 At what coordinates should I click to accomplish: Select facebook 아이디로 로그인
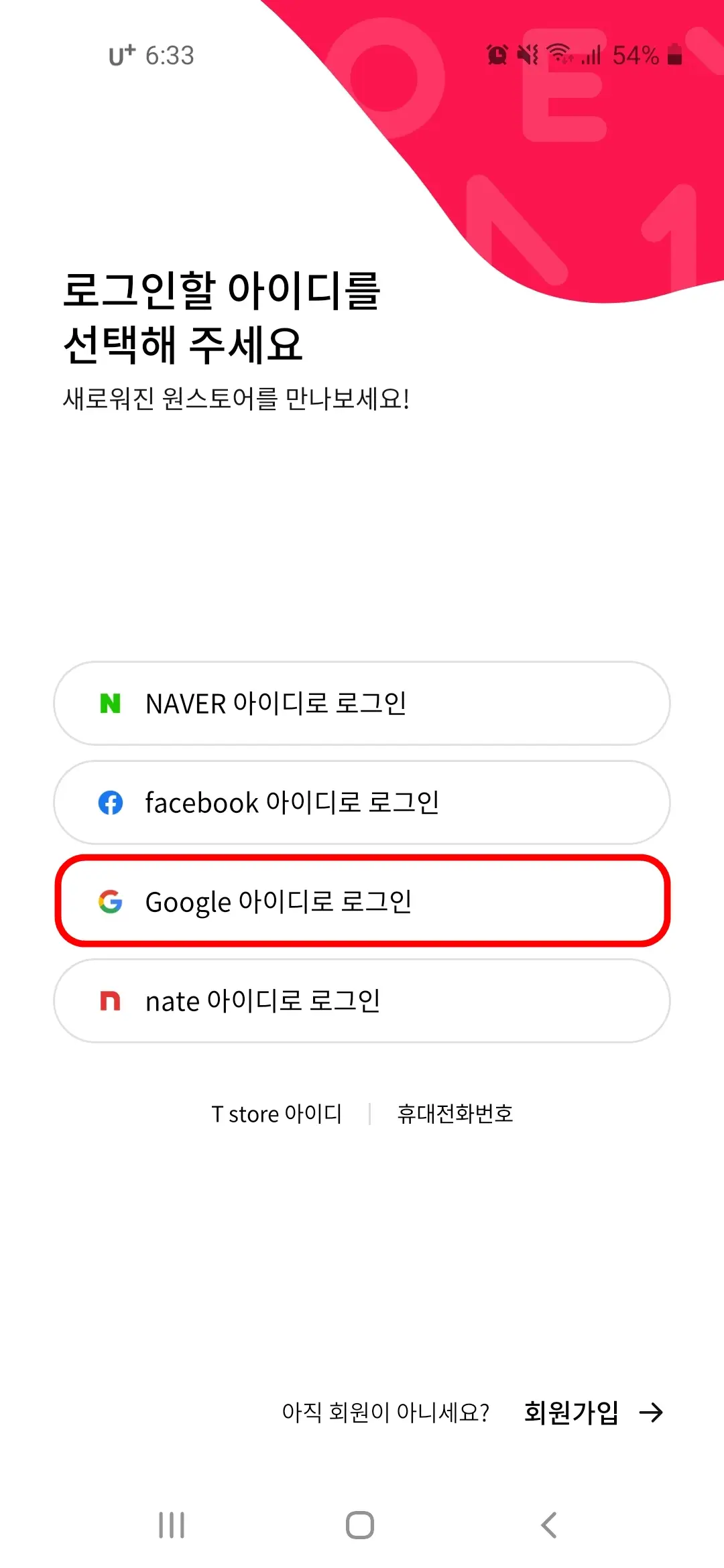click(362, 802)
